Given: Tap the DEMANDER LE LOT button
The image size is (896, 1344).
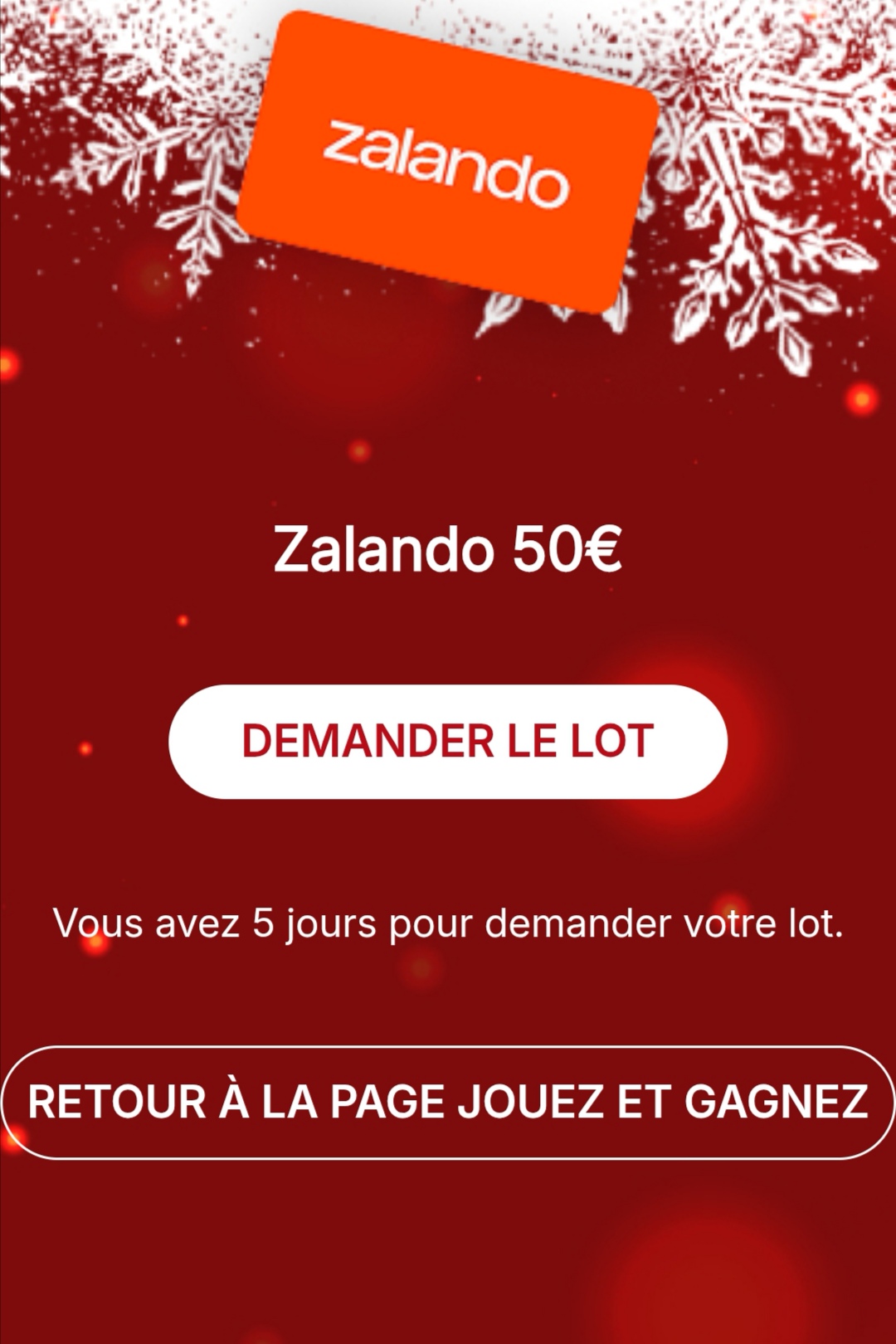Looking at the screenshot, I should pos(448,741).
